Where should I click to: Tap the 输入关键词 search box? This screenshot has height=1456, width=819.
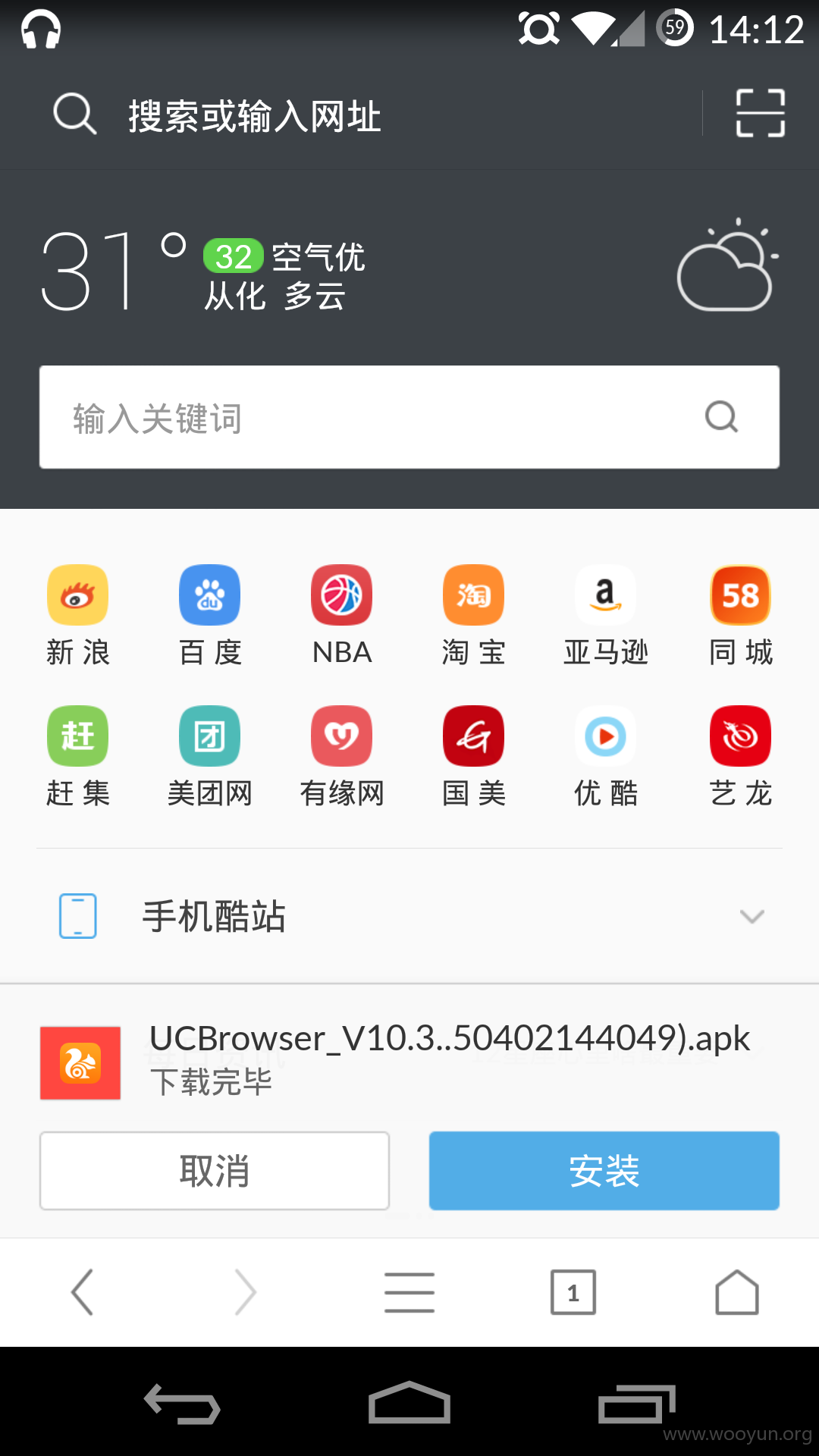click(x=409, y=417)
